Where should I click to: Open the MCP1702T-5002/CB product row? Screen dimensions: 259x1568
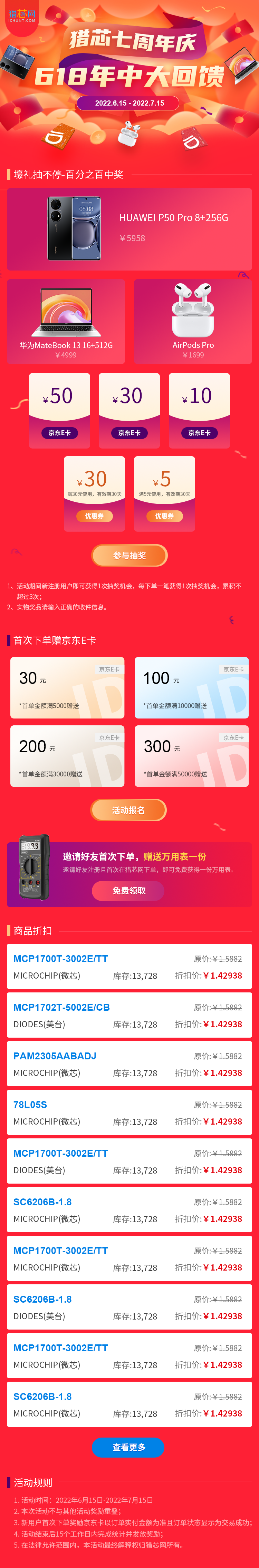pyautogui.click(x=129, y=1015)
